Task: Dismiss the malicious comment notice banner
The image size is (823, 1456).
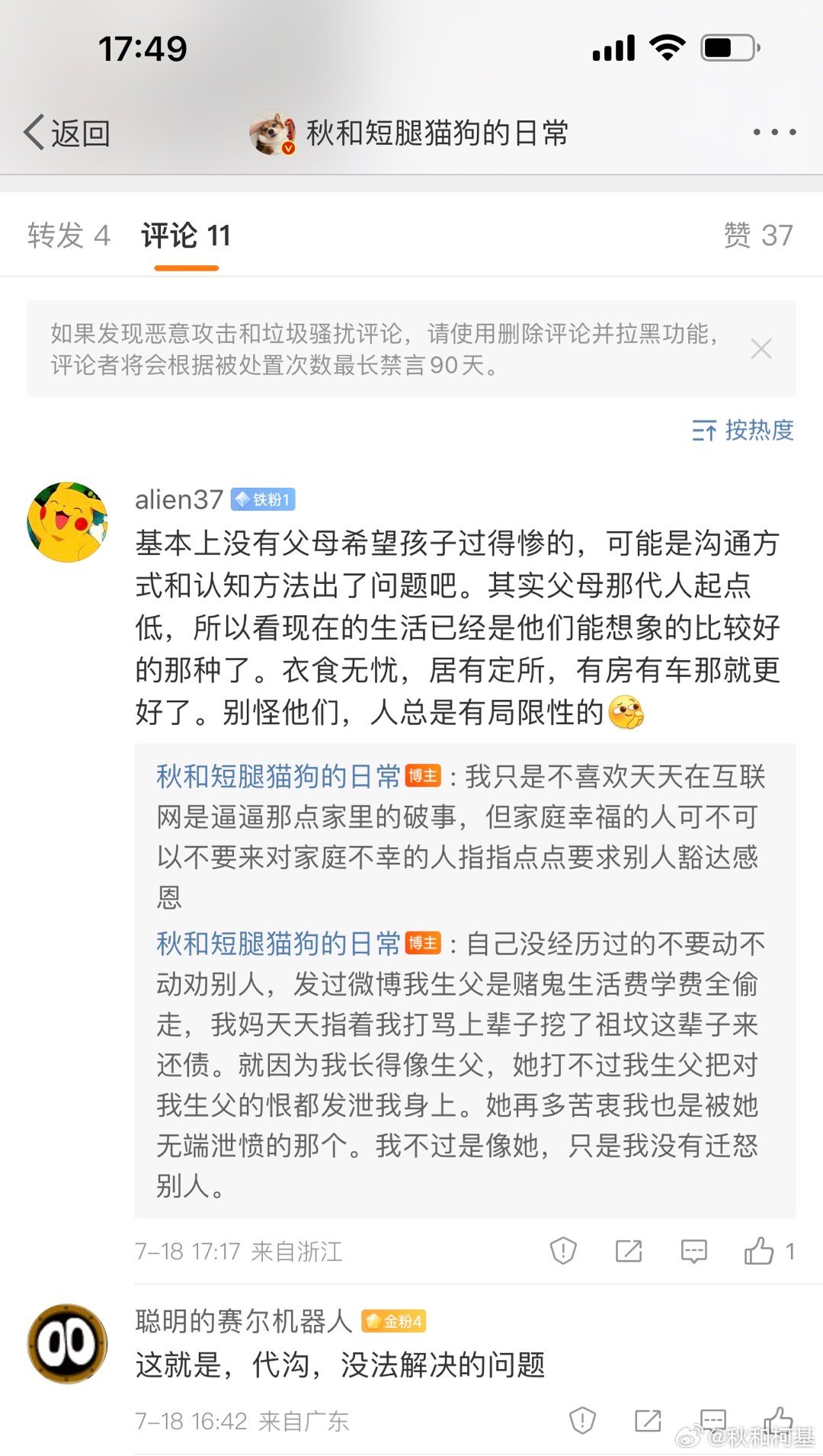Action: 761,349
